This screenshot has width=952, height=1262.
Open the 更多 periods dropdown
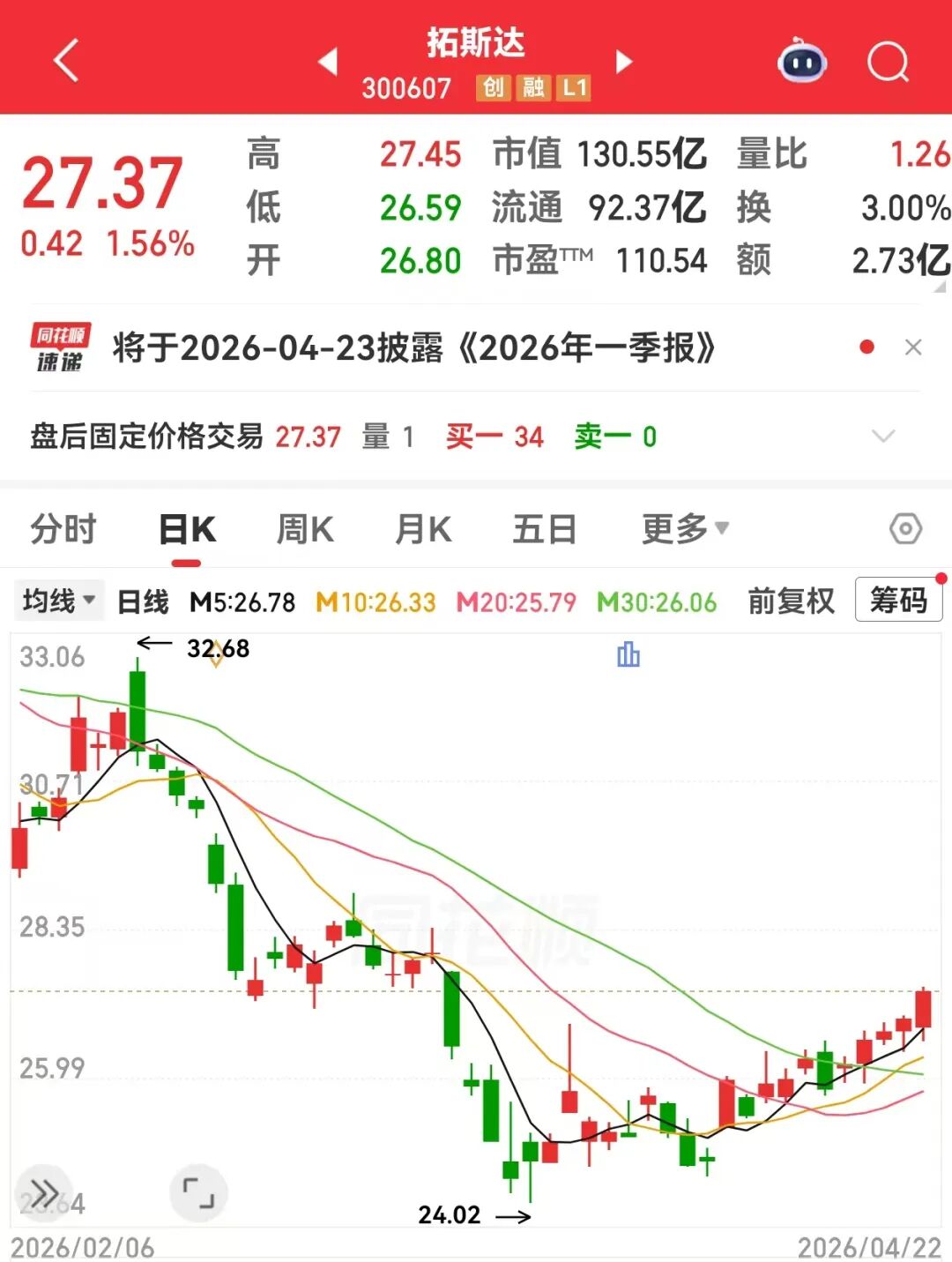click(685, 529)
